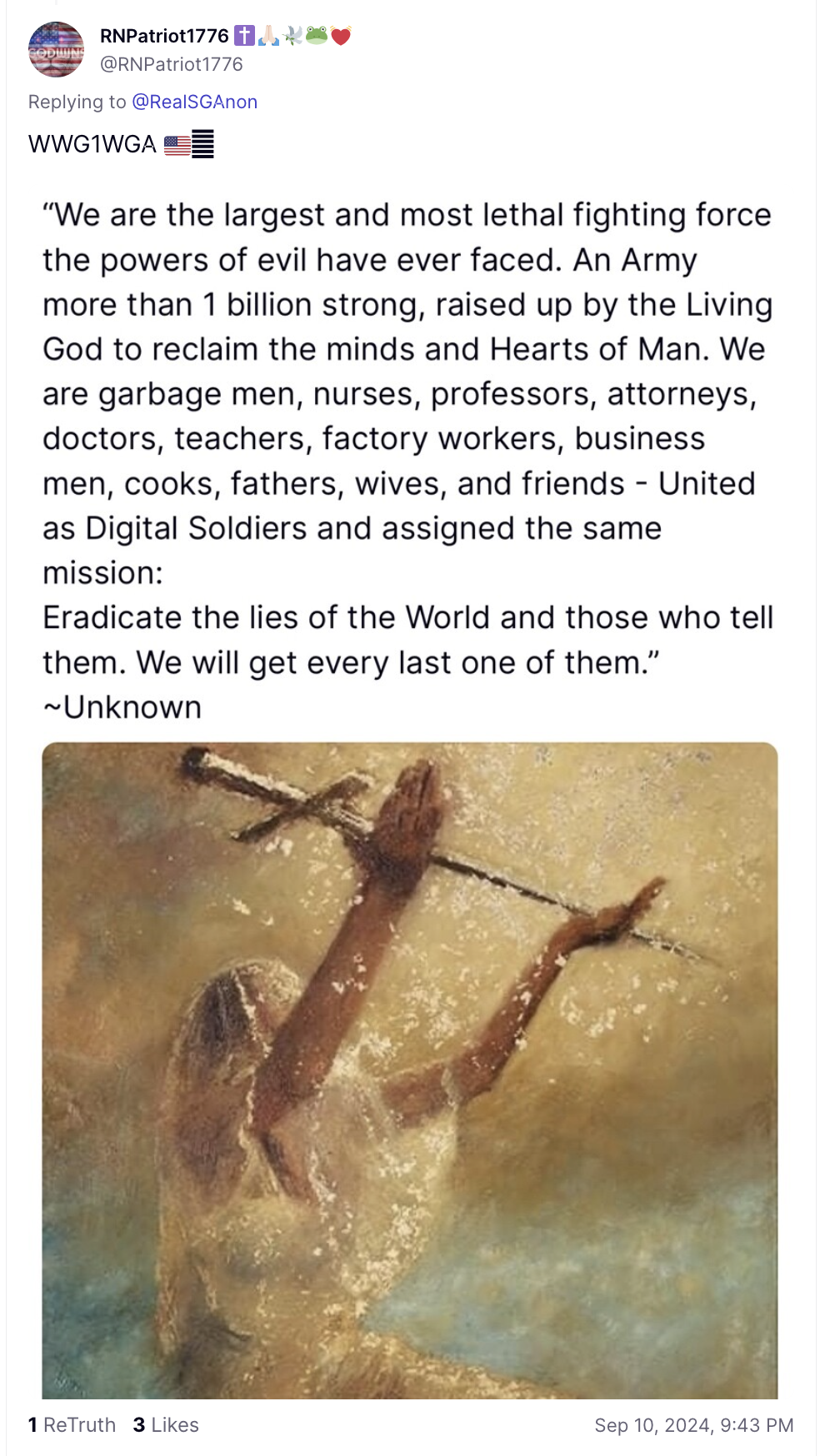View who ReTruthed this post

pos(72,1425)
